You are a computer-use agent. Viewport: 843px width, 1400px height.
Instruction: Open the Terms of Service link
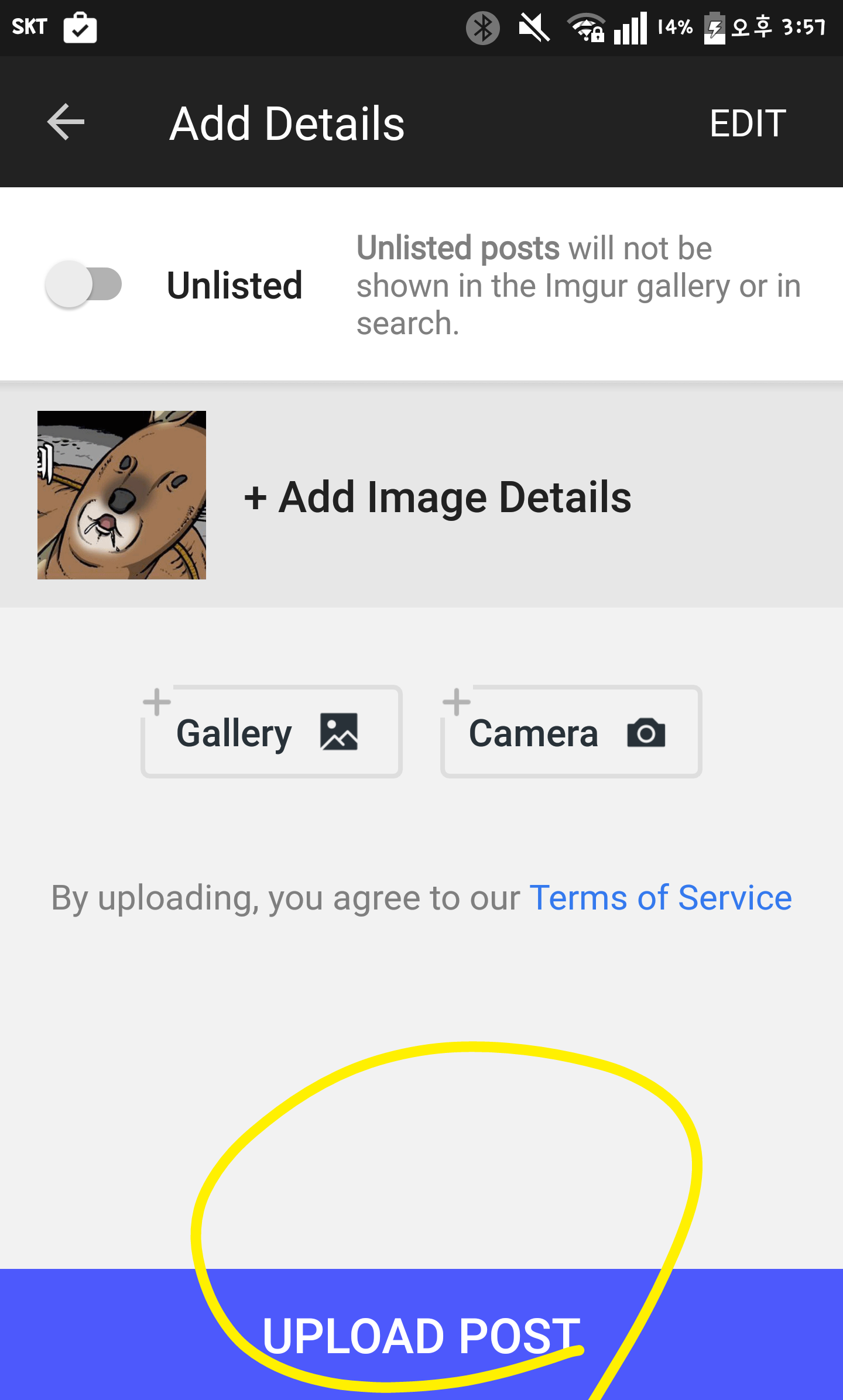[660, 898]
